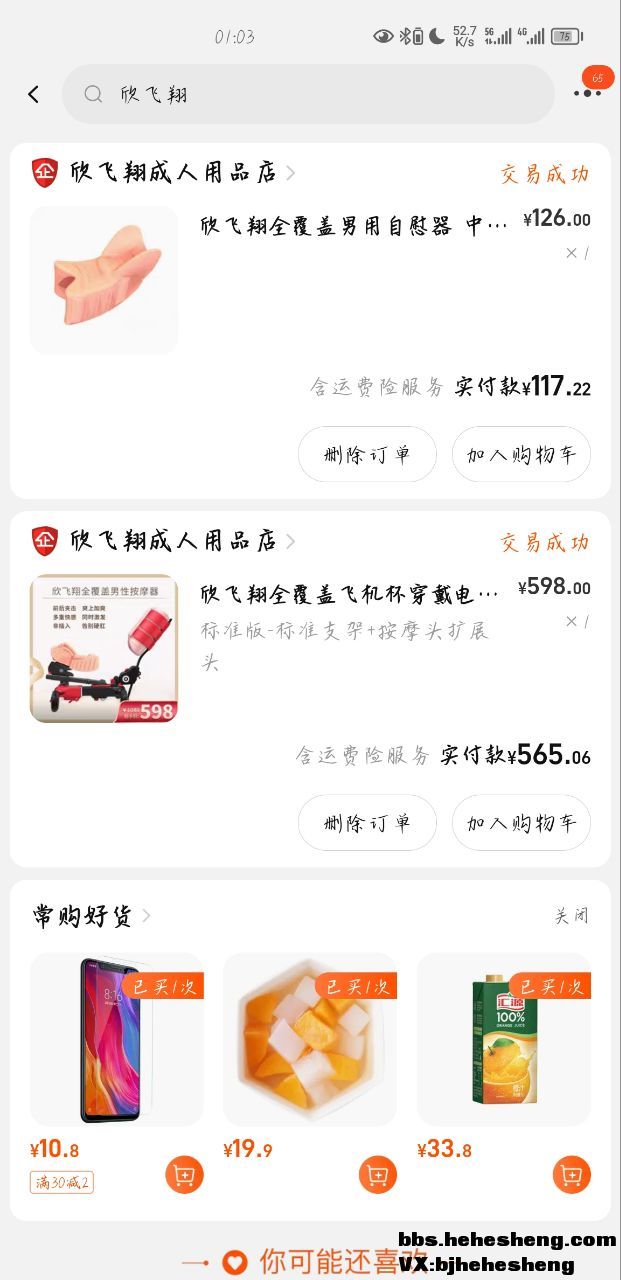The height and width of the screenshot is (1280, 621).
Task: Tap 加入购物车 on the ¥117.22 order
Action: click(x=521, y=454)
